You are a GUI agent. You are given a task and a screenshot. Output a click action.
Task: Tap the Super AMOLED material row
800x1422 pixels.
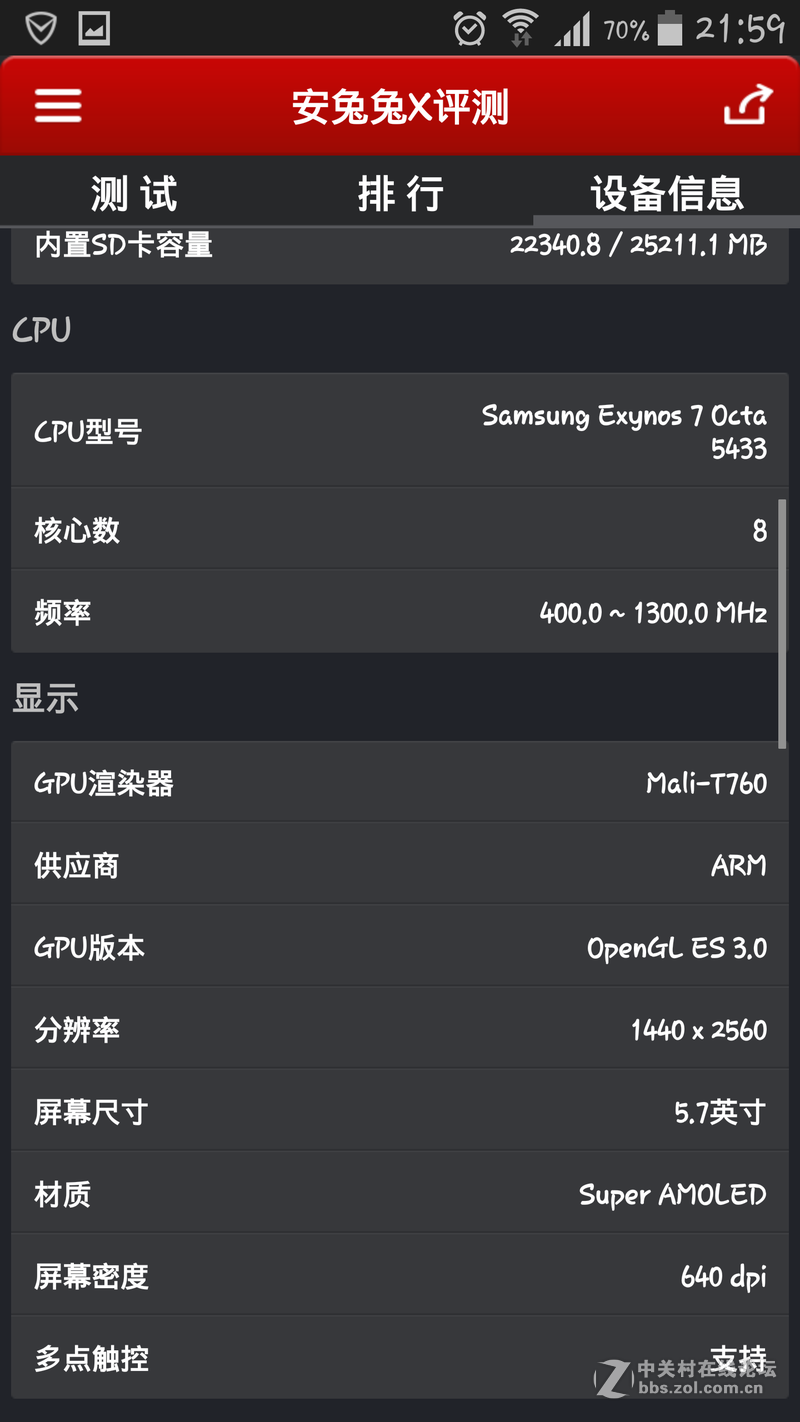(x=400, y=1193)
